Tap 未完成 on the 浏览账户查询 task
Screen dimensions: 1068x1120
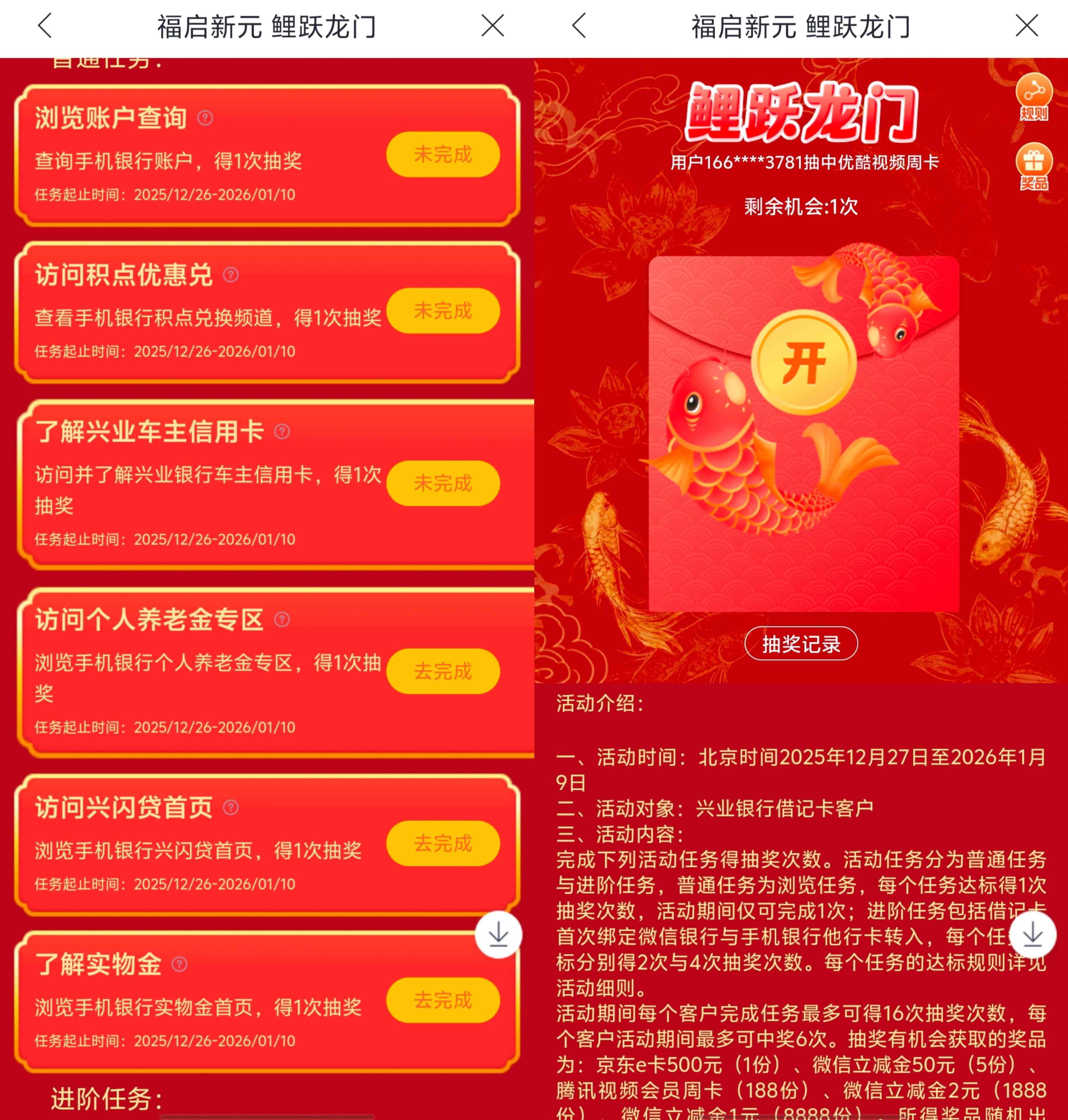(443, 154)
